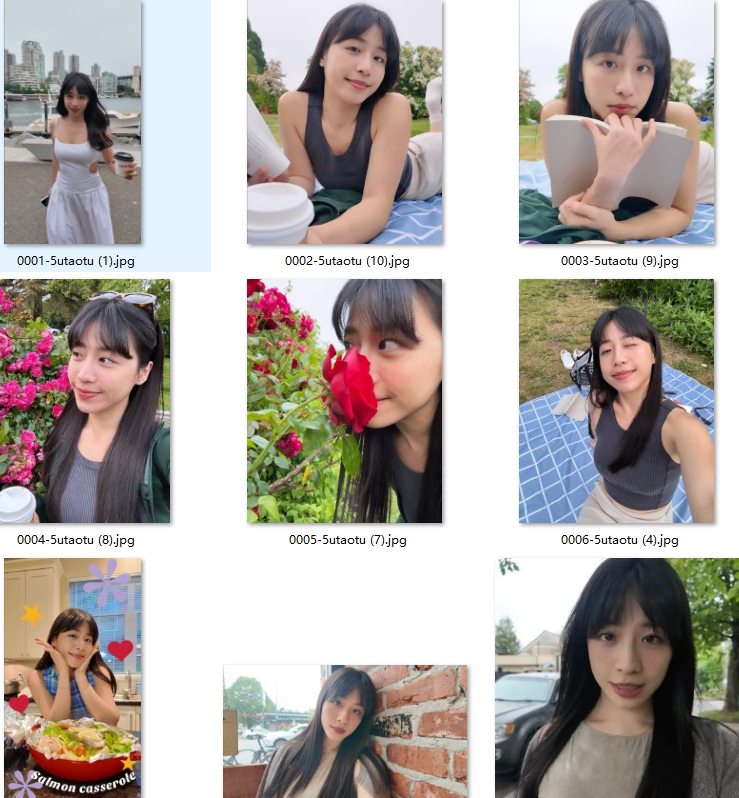This screenshot has height=798, width=739.
Task: Select the photo thumbnail with the parked car
Action: coord(616,678)
